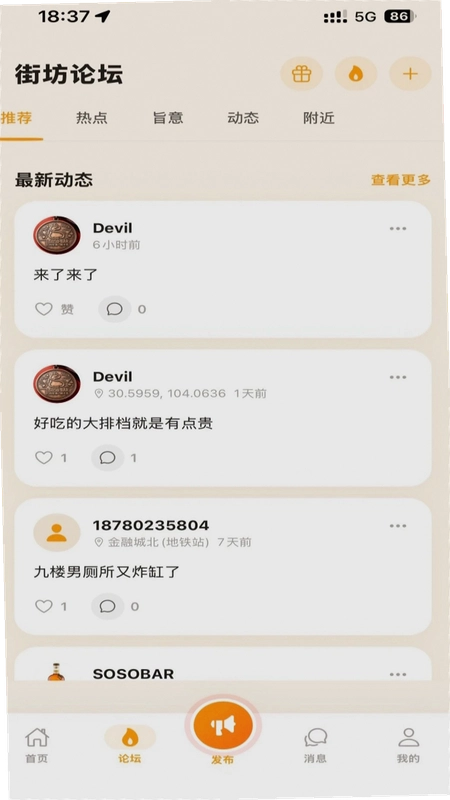
Task: Like Devil's post 来了来了
Action: coord(54,309)
